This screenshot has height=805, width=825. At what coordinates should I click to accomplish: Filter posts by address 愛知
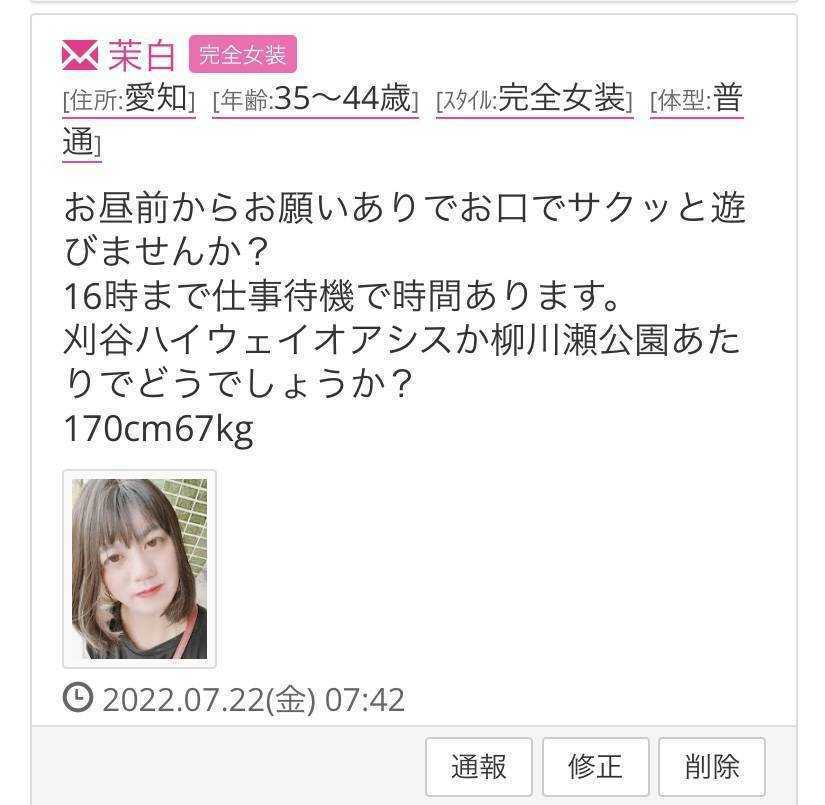click(158, 99)
